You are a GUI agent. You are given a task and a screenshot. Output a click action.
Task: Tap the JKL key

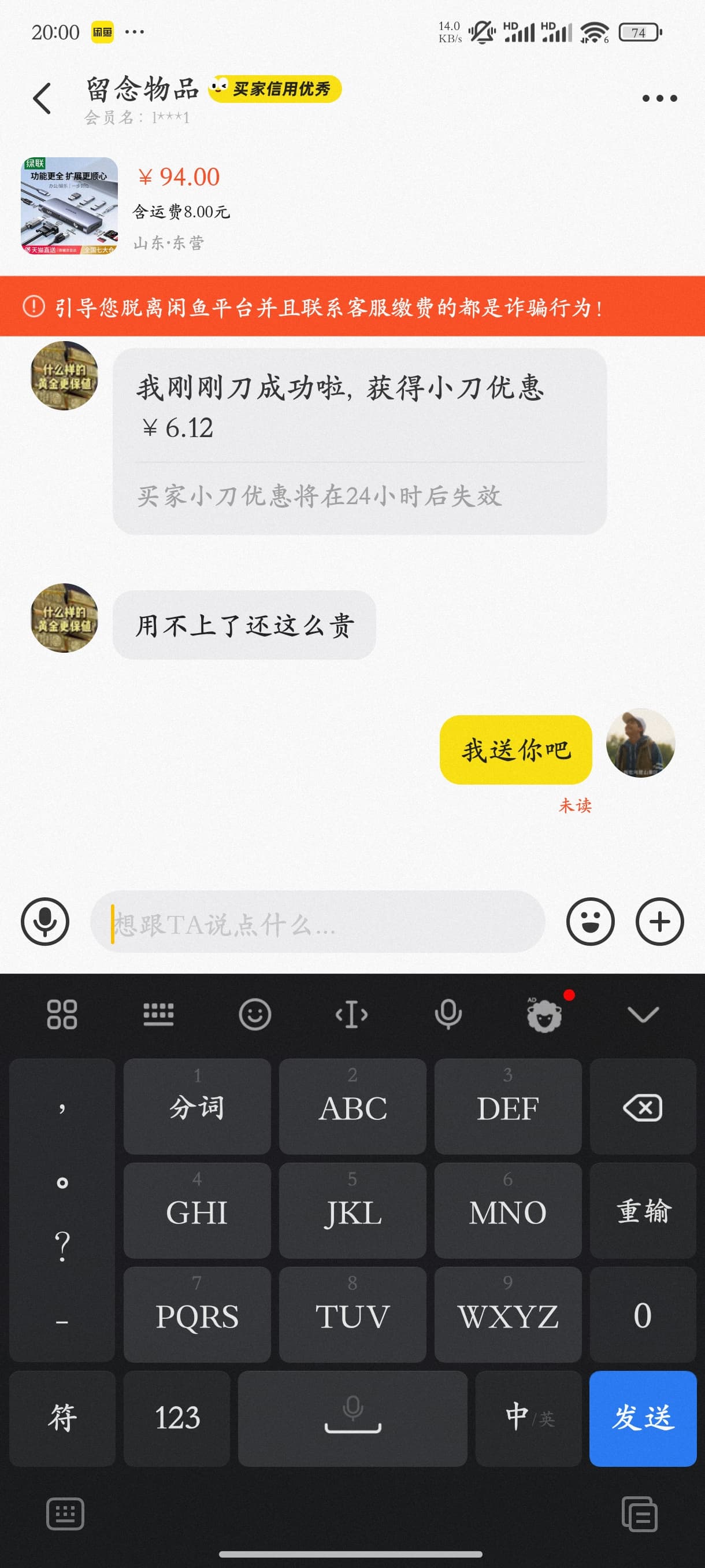pos(352,1211)
